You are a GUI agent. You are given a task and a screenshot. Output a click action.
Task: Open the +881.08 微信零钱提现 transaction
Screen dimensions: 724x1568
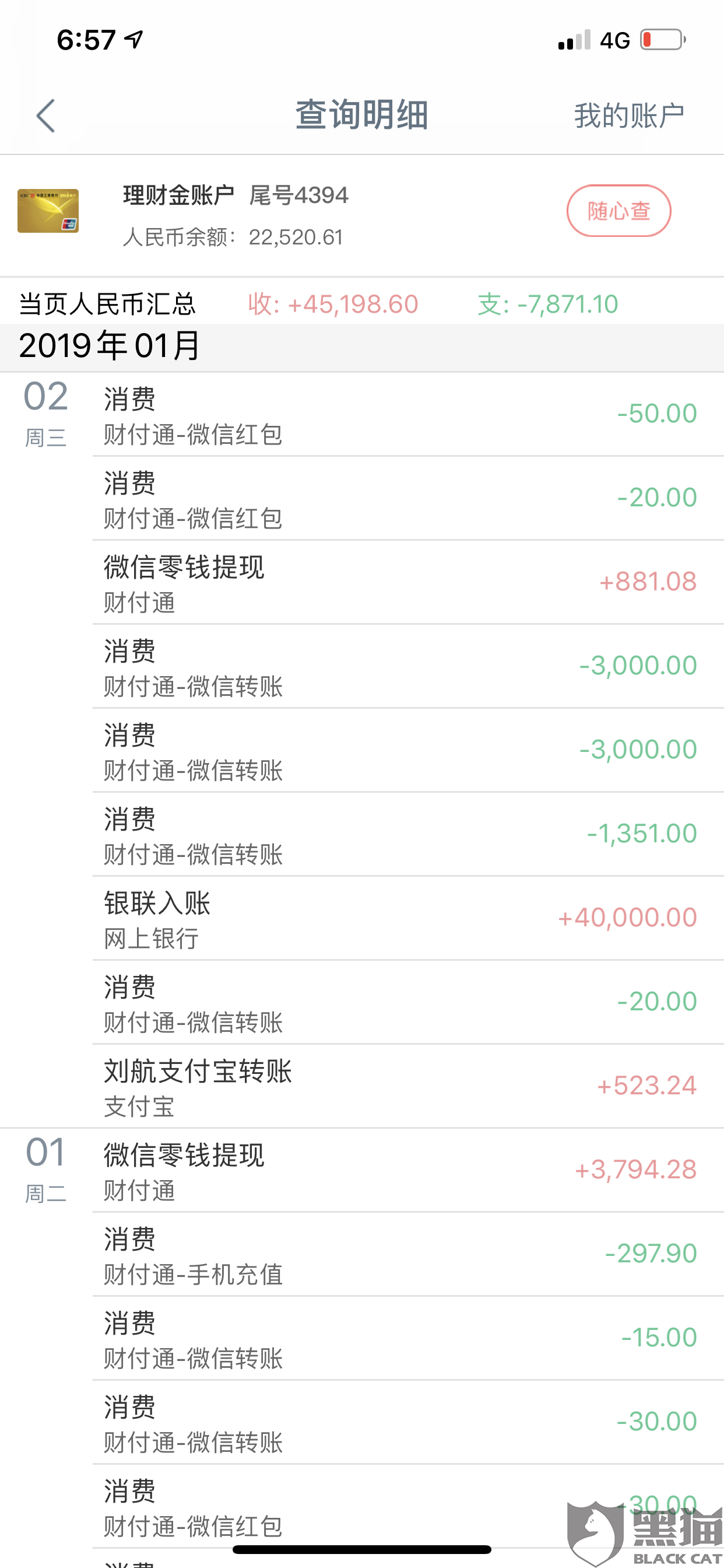407,583
